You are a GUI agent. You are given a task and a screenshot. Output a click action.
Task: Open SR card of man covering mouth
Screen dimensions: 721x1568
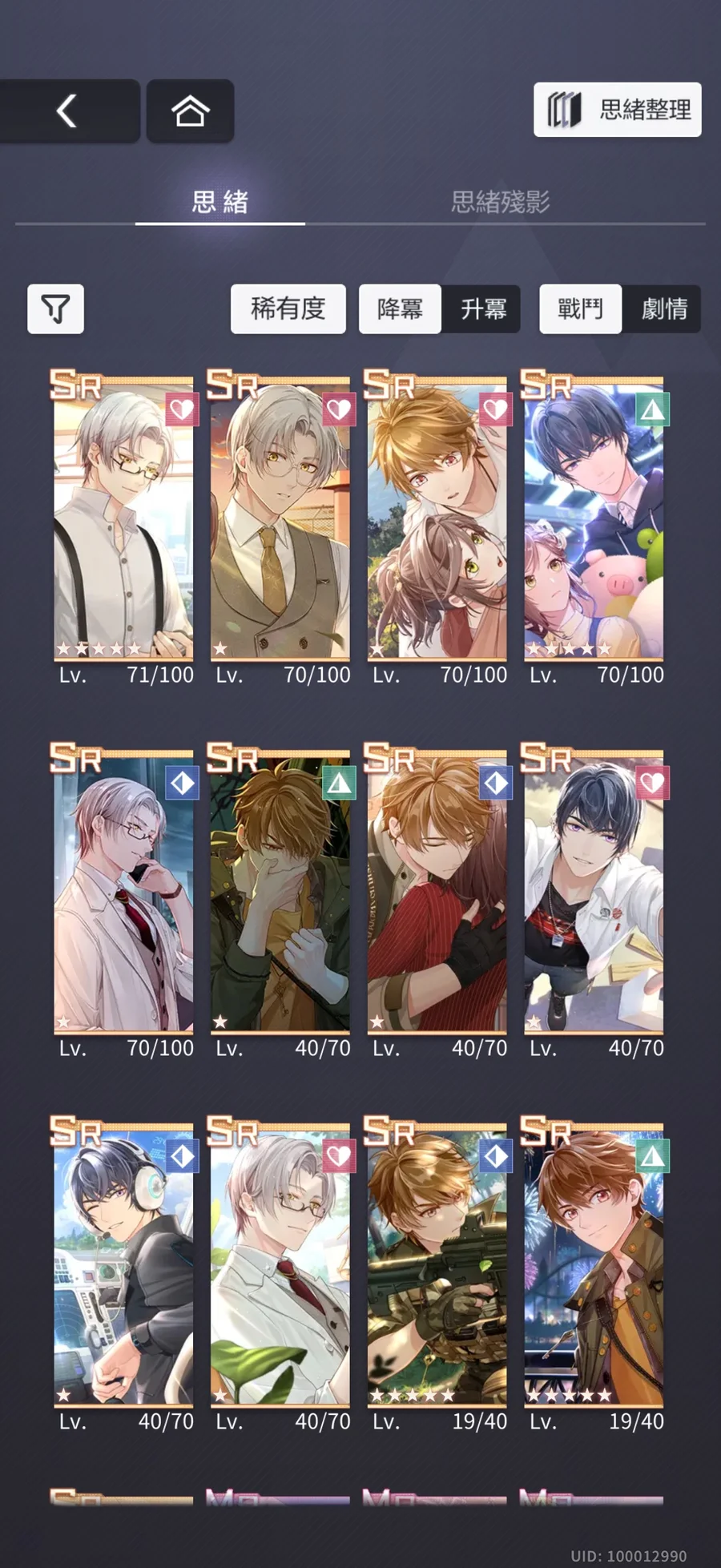[x=280, y=893]
